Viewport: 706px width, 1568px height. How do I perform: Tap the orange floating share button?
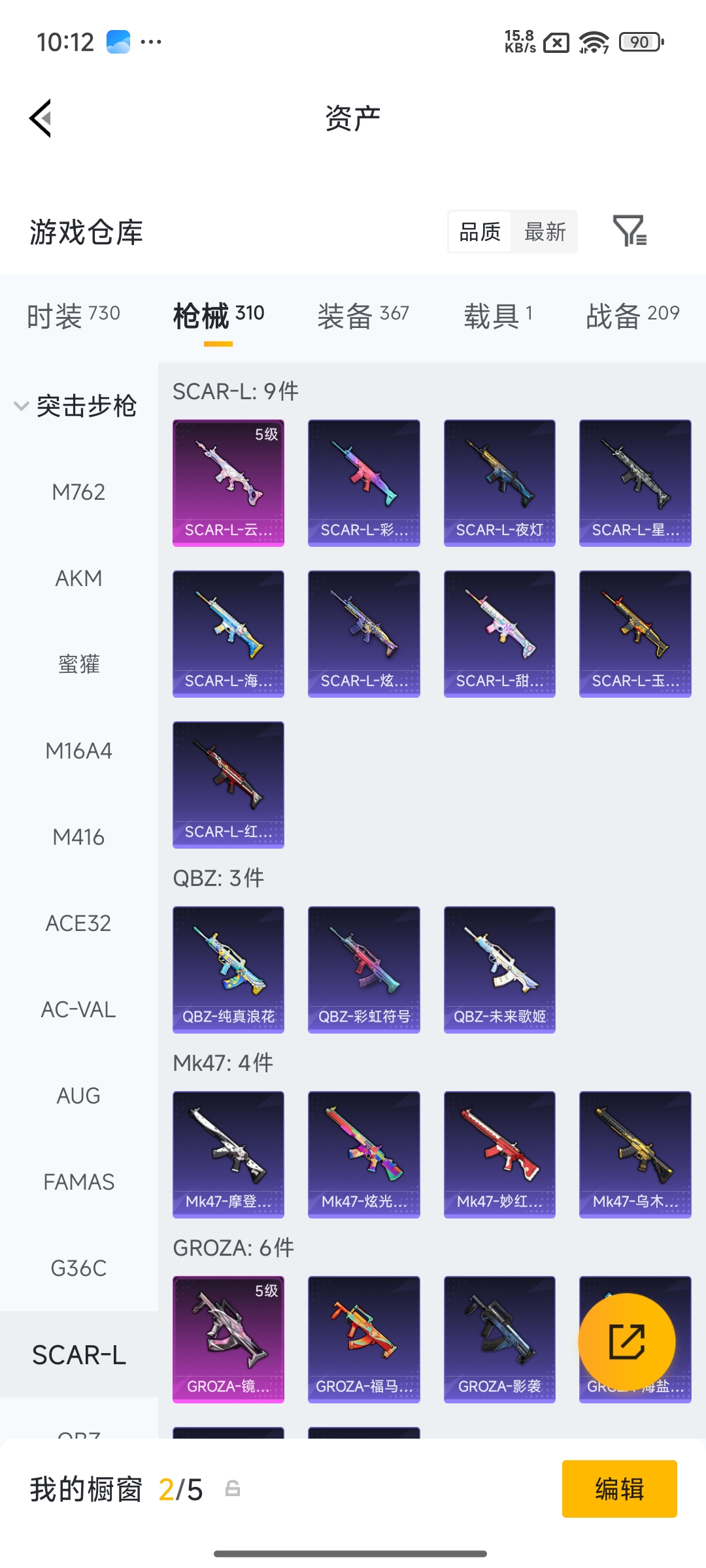tap(627, 1342)
